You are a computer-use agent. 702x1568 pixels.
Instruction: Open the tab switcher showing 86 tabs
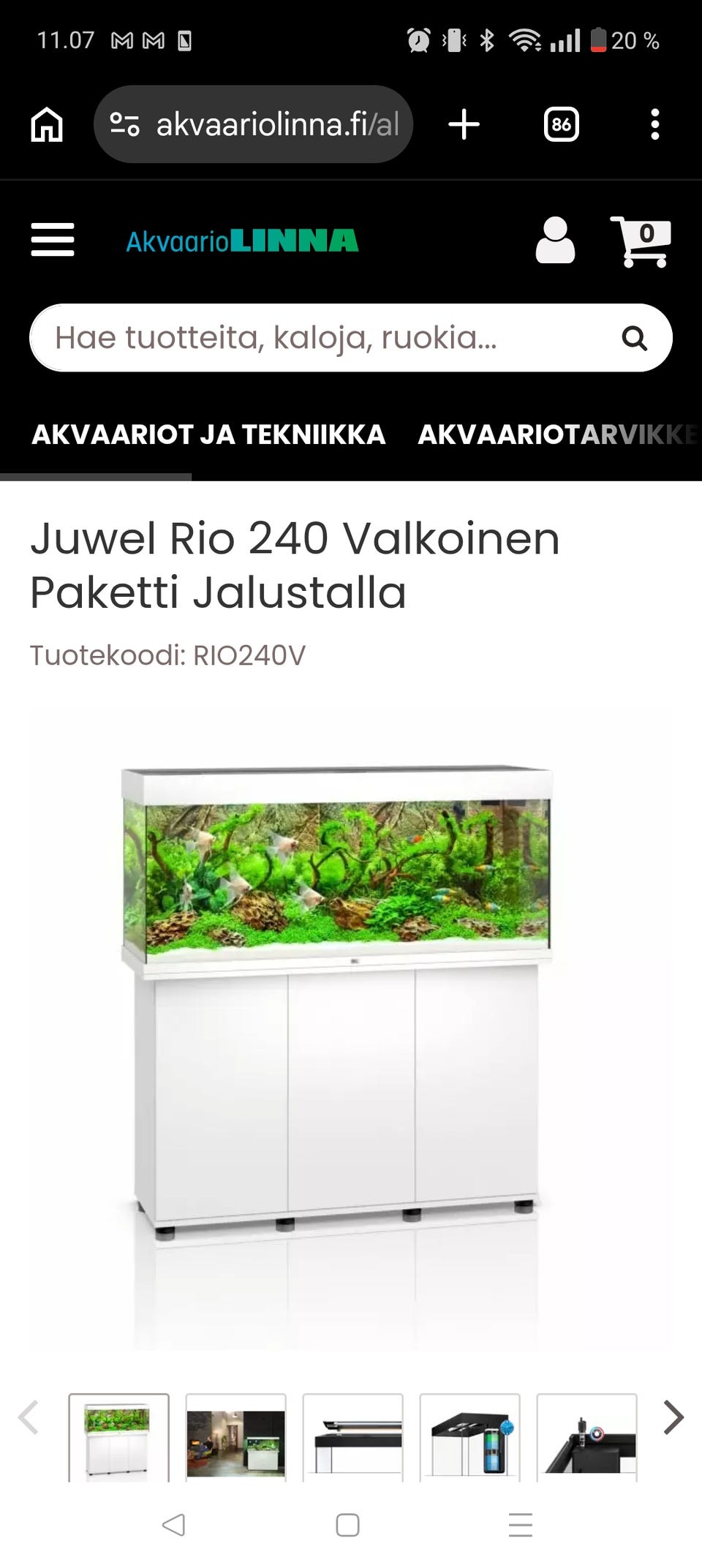[x=561, y=124]
